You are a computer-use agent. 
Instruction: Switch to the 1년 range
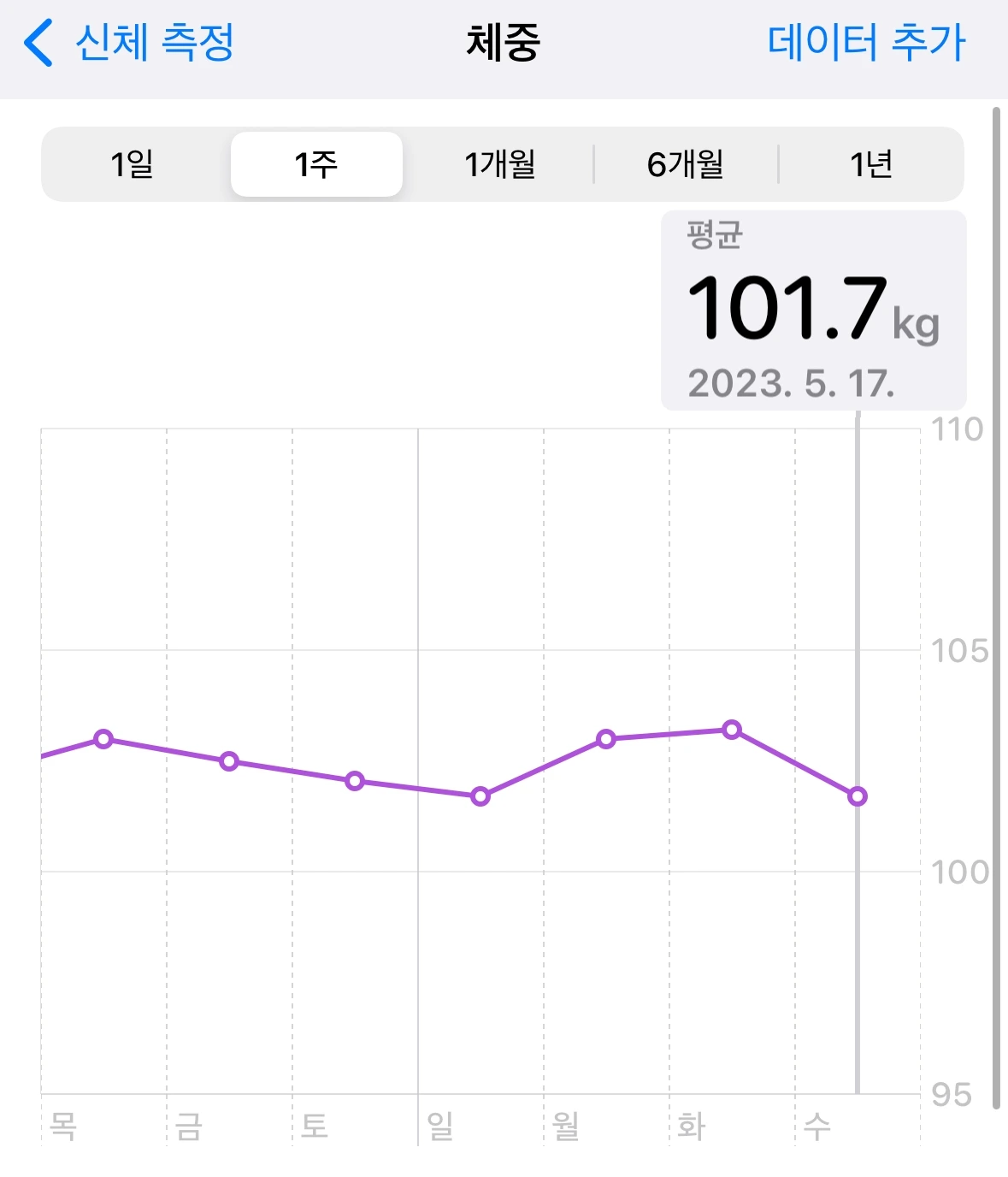click(871, 164)
